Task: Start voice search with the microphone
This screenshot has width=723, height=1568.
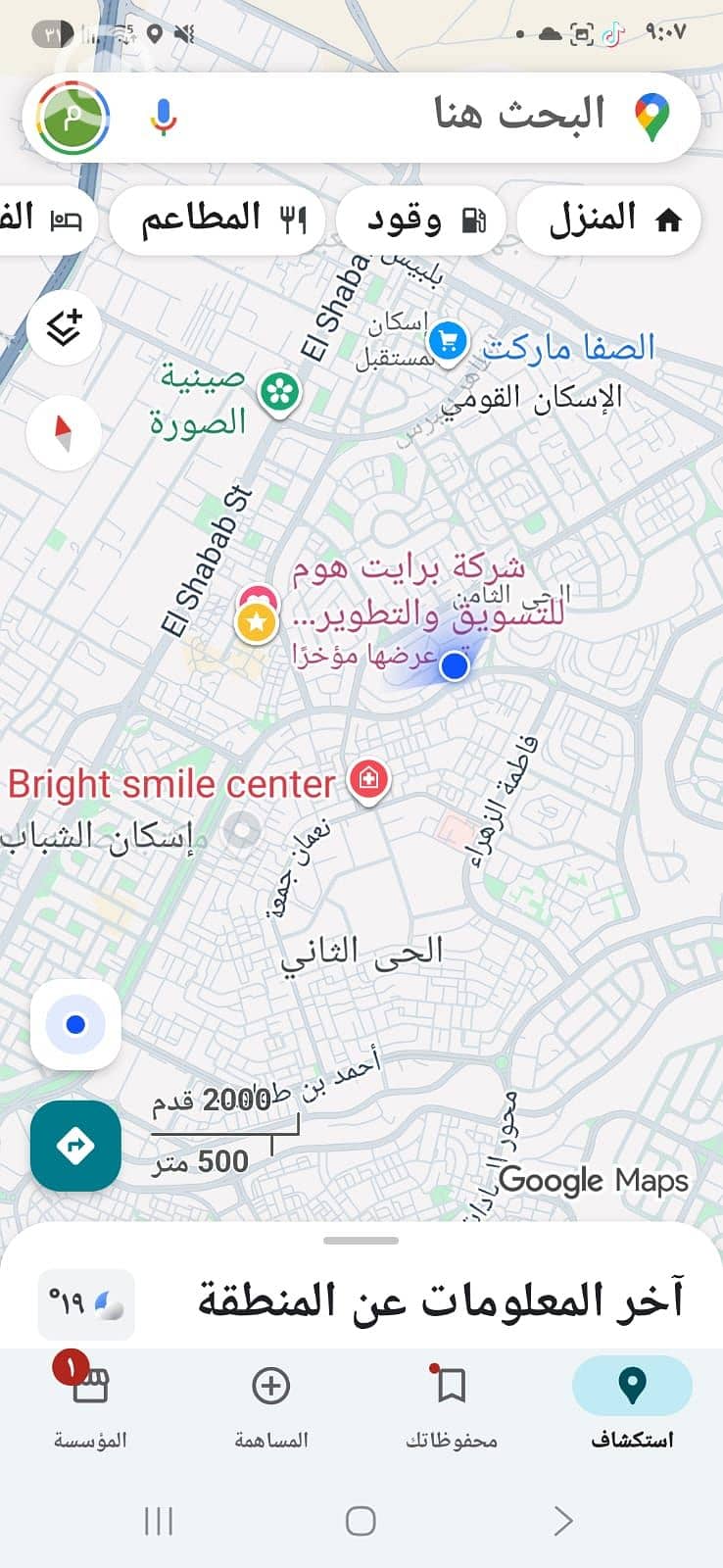Action: click(163, 118)
